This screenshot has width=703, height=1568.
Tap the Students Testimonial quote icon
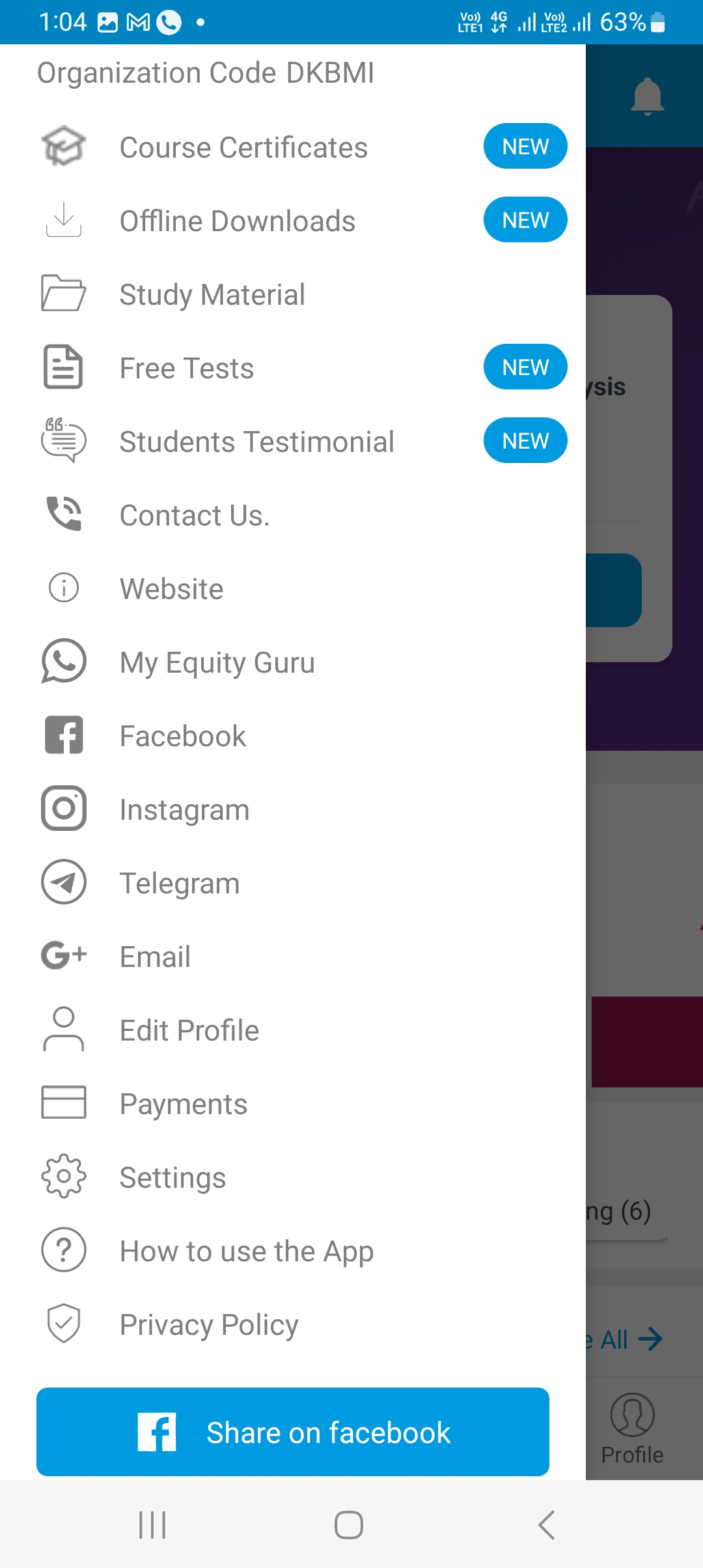click(63, 440)
